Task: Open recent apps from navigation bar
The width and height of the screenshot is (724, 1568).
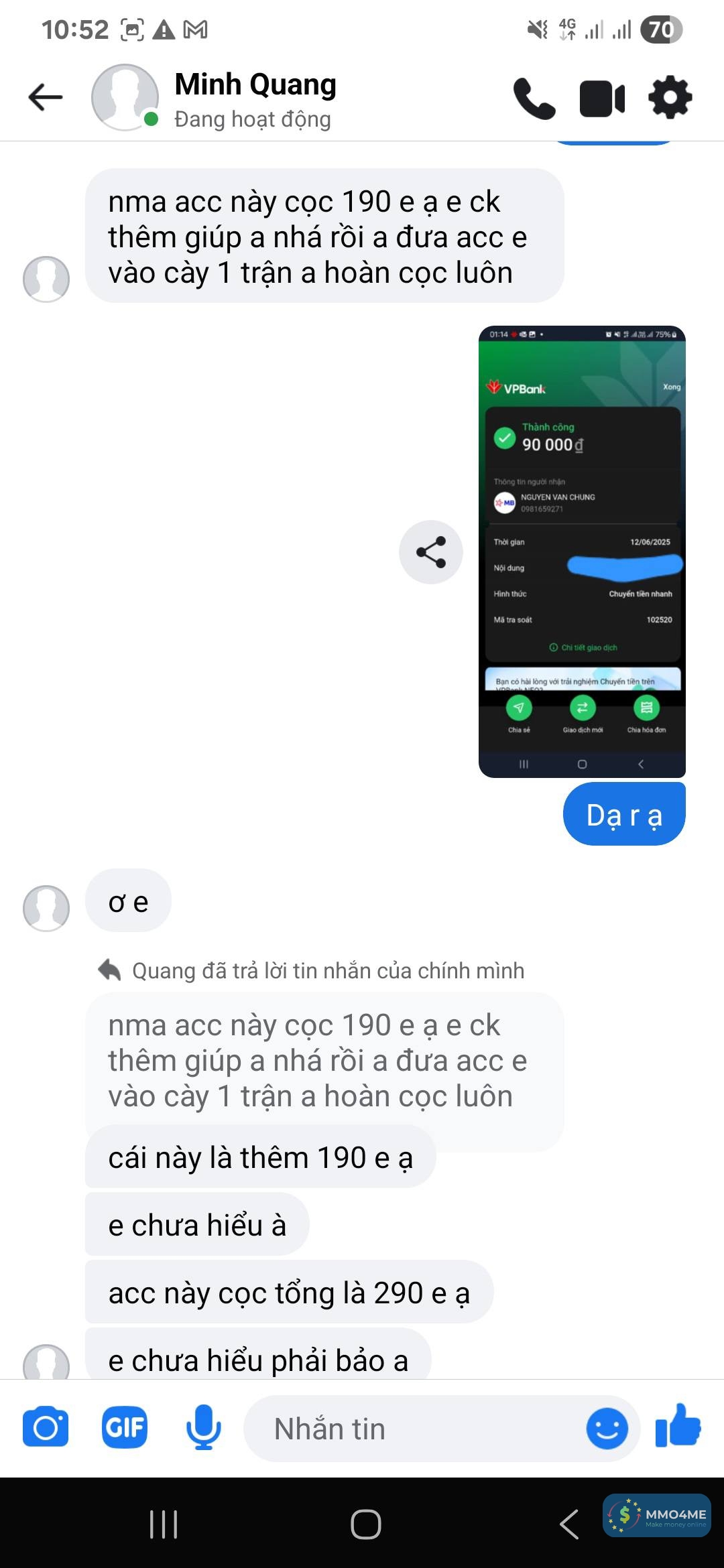Action: point(164,1524)
